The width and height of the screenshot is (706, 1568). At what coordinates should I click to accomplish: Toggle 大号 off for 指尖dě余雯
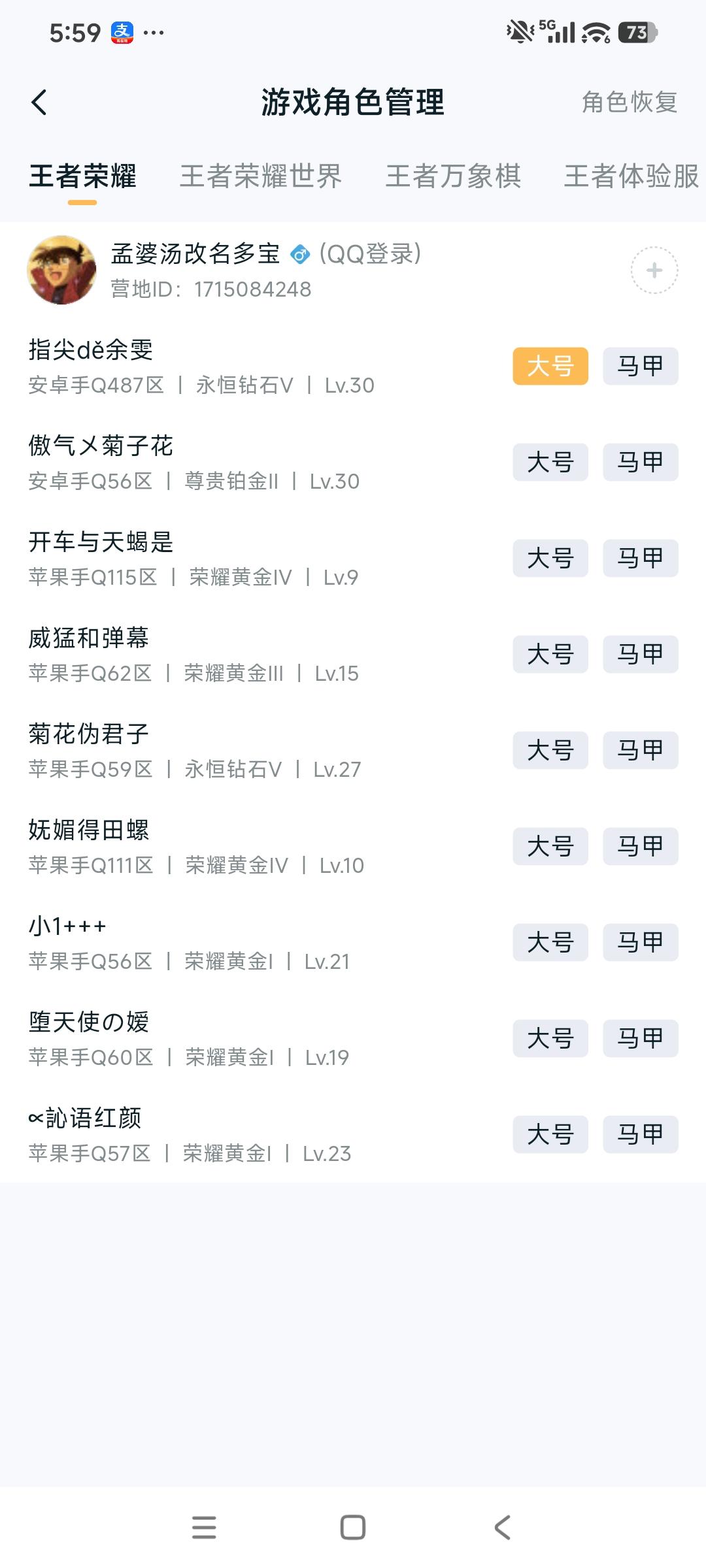551,367
